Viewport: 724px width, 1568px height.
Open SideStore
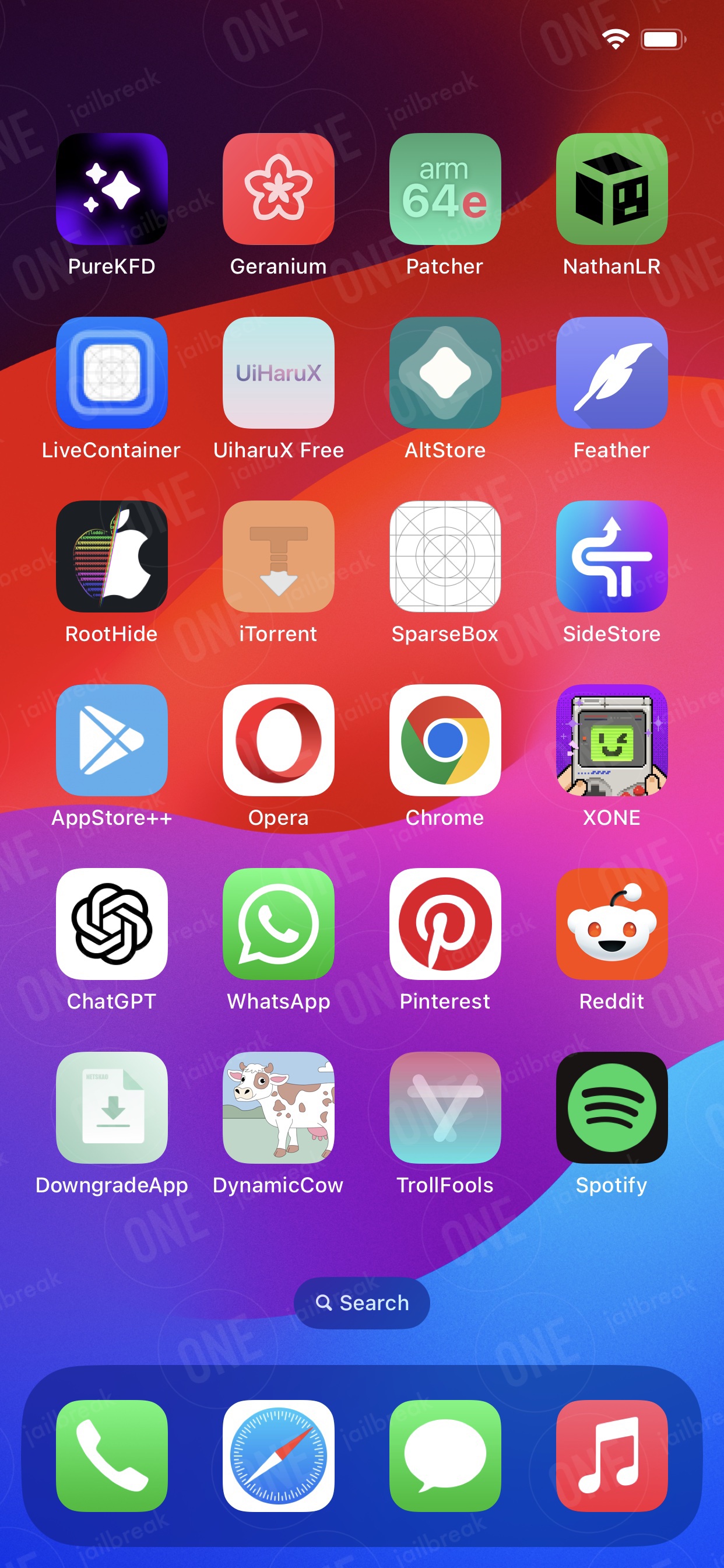[612, 556]
